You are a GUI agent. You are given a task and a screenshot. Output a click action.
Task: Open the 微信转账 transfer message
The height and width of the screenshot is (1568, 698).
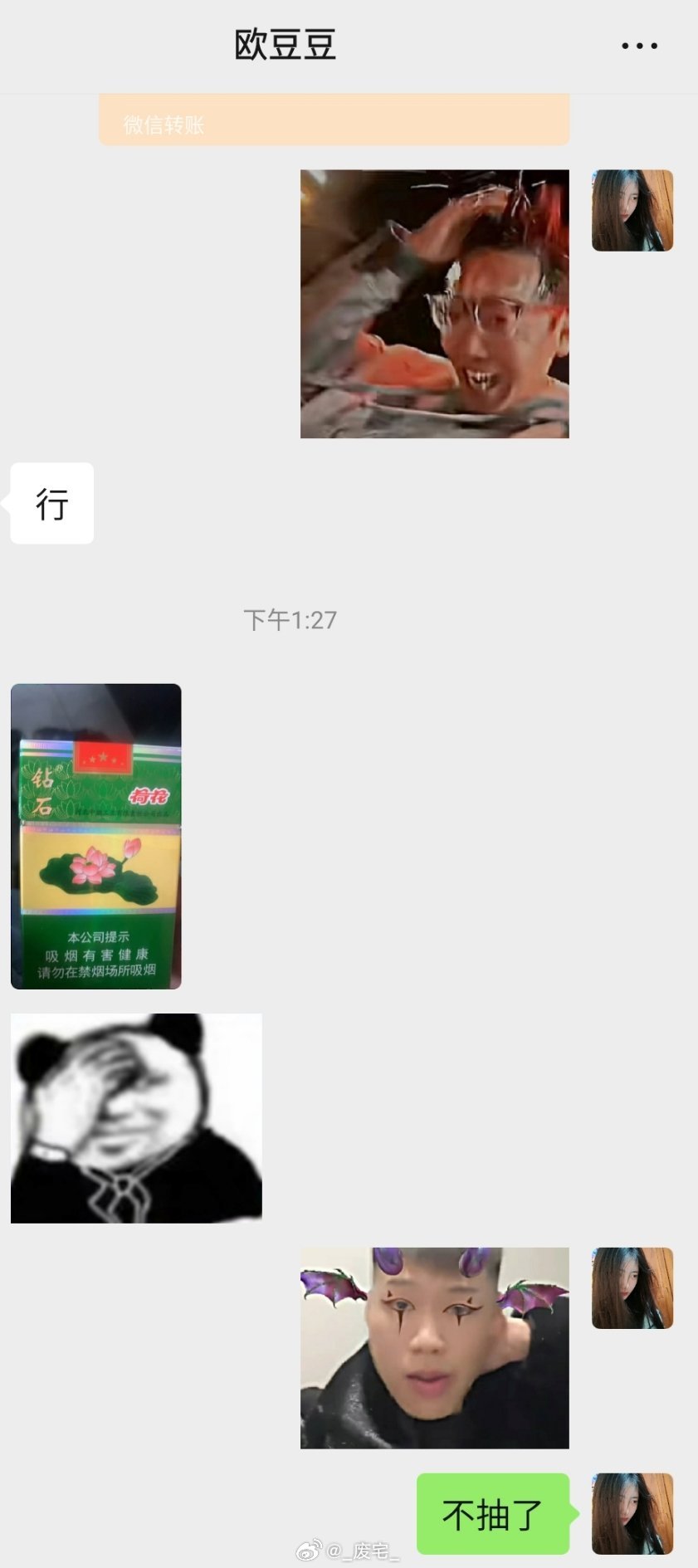(x=334, y=121)
